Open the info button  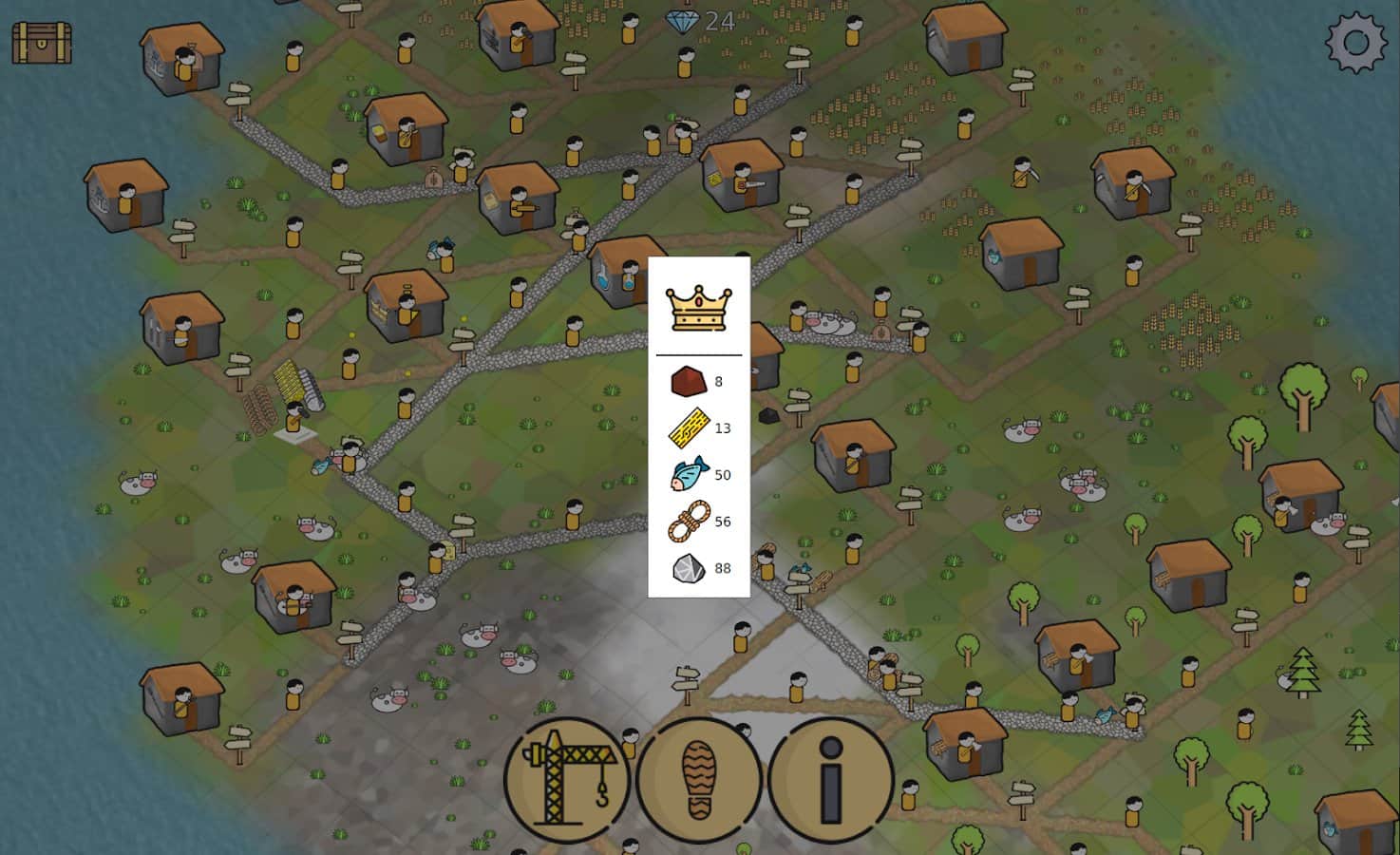831,781
